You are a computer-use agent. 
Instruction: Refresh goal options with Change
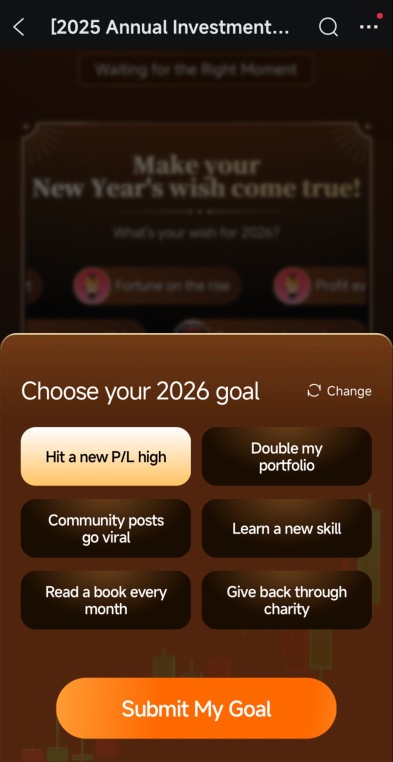(340, 391)
